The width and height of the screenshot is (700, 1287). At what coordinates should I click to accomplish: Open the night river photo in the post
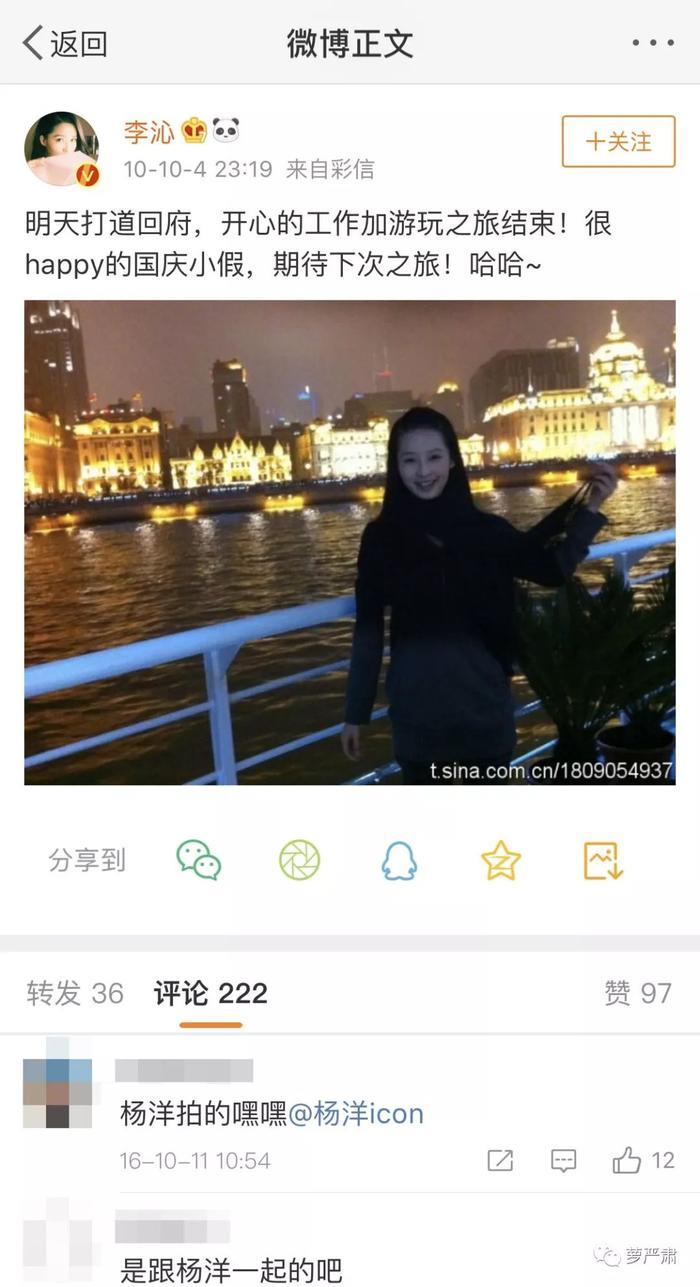click(x=349, y=542)
